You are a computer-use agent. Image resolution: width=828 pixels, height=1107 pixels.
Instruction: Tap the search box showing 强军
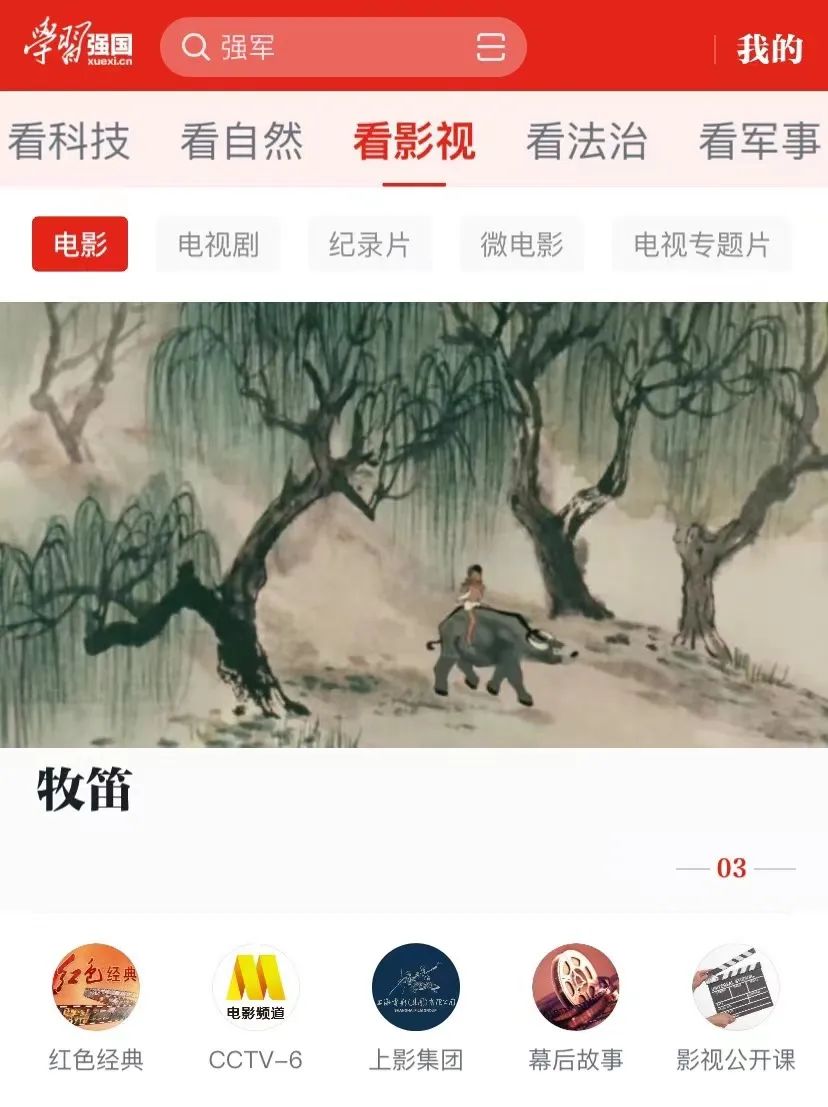pyautogui.click(x=320, y=47)
